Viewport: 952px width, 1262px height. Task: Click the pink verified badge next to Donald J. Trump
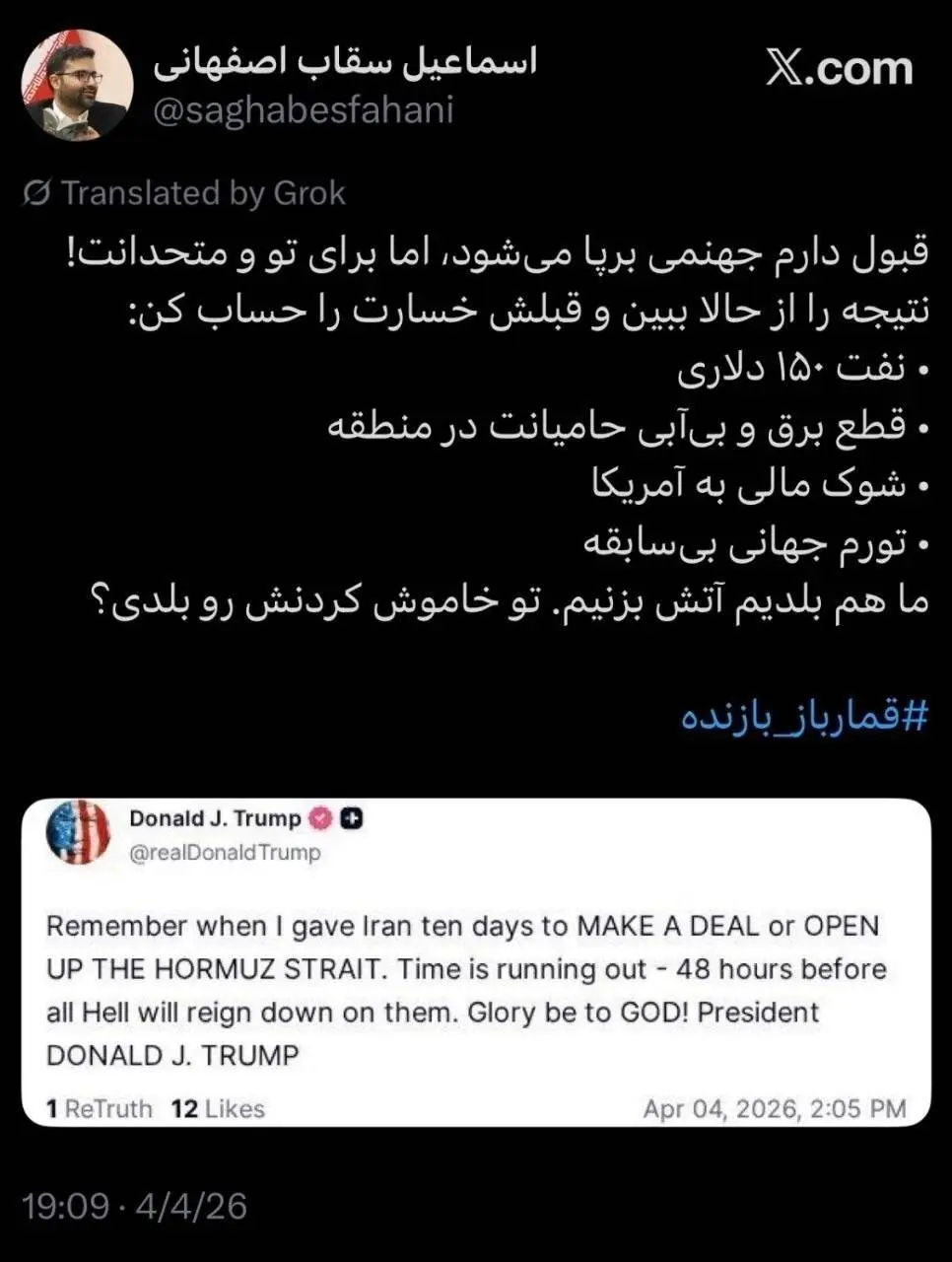[317, 818]
